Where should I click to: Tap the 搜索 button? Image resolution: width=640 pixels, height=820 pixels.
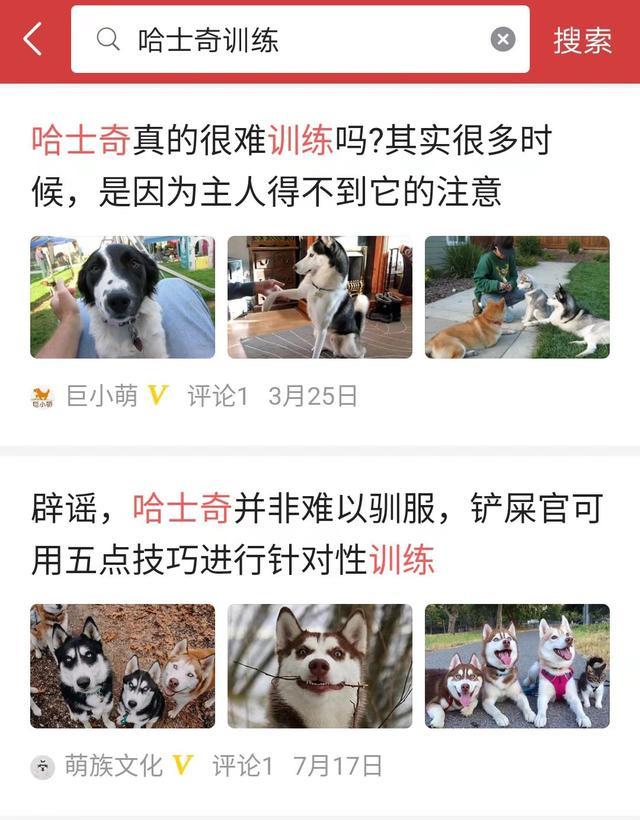pos(582,40)
